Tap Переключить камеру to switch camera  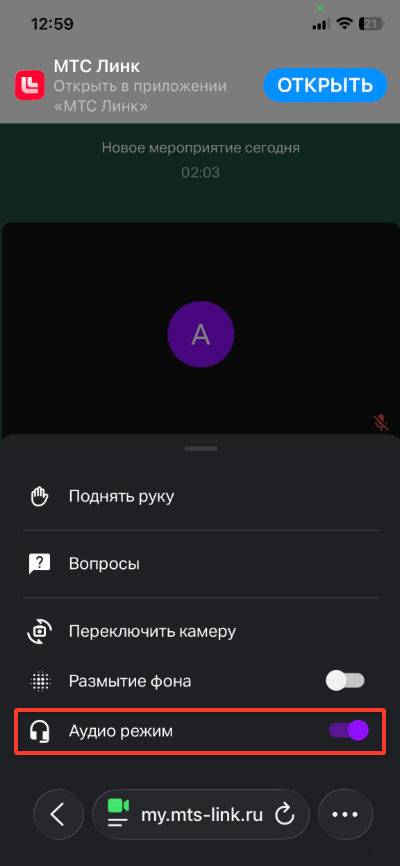point(201,631)
